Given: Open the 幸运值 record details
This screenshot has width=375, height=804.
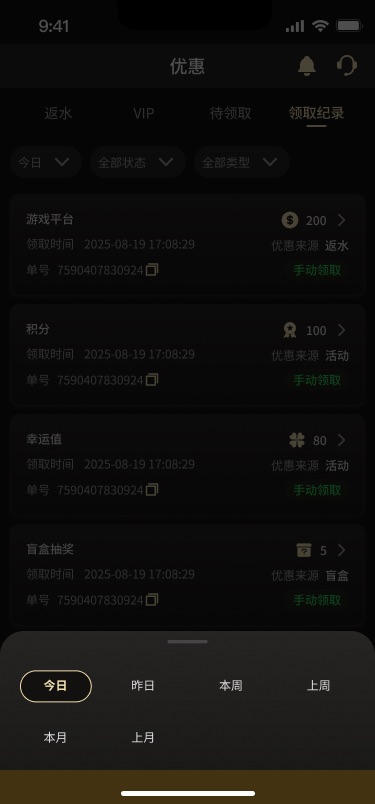Looking at the screenshot, I should [x=187, y=465].
